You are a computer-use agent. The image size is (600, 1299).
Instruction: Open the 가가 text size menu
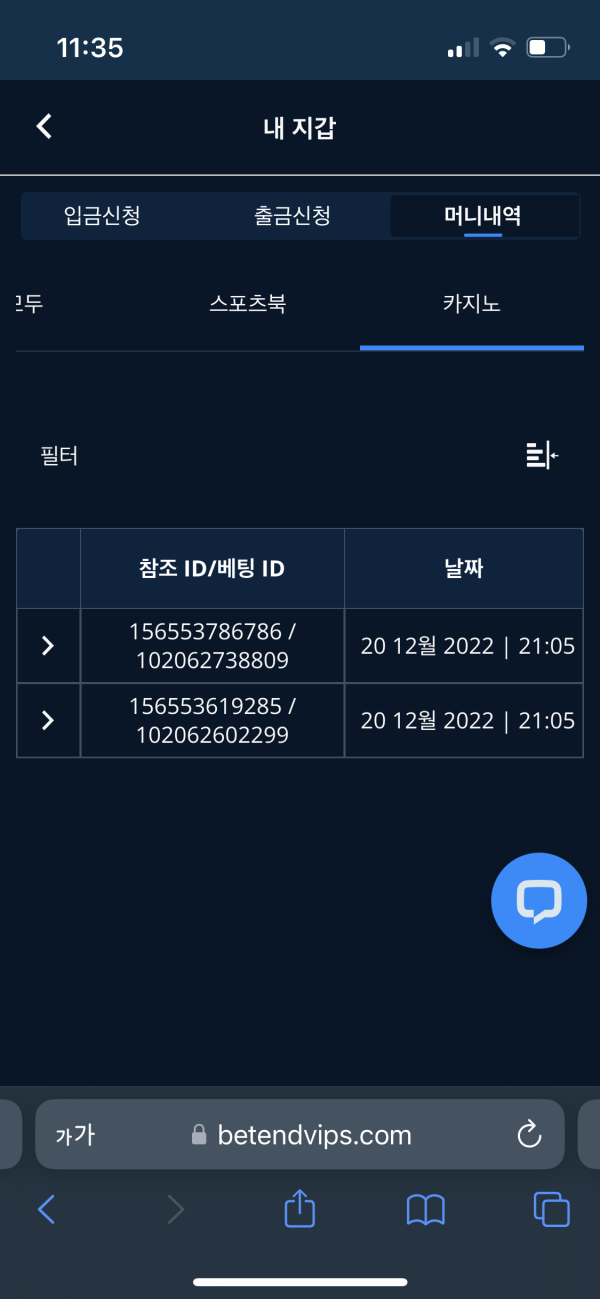[x=75, y=1135]
